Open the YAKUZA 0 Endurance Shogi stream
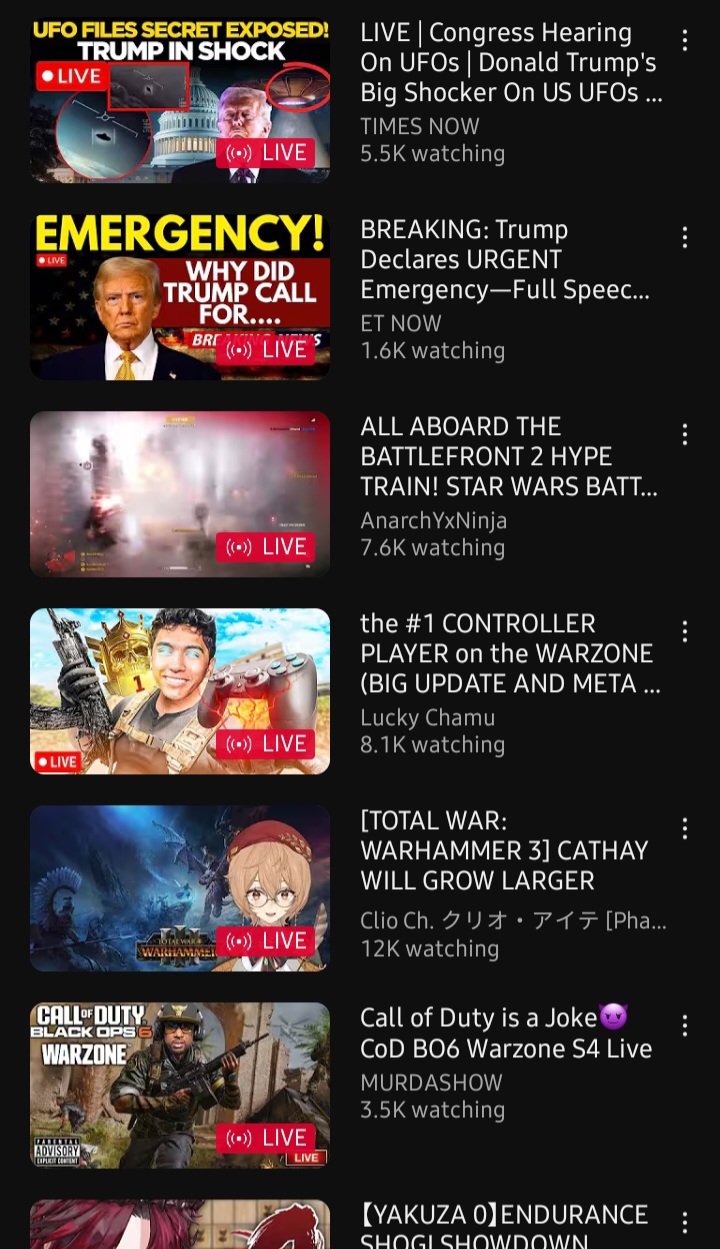This screenshot has height=1249, width=720. [180, 1226]
